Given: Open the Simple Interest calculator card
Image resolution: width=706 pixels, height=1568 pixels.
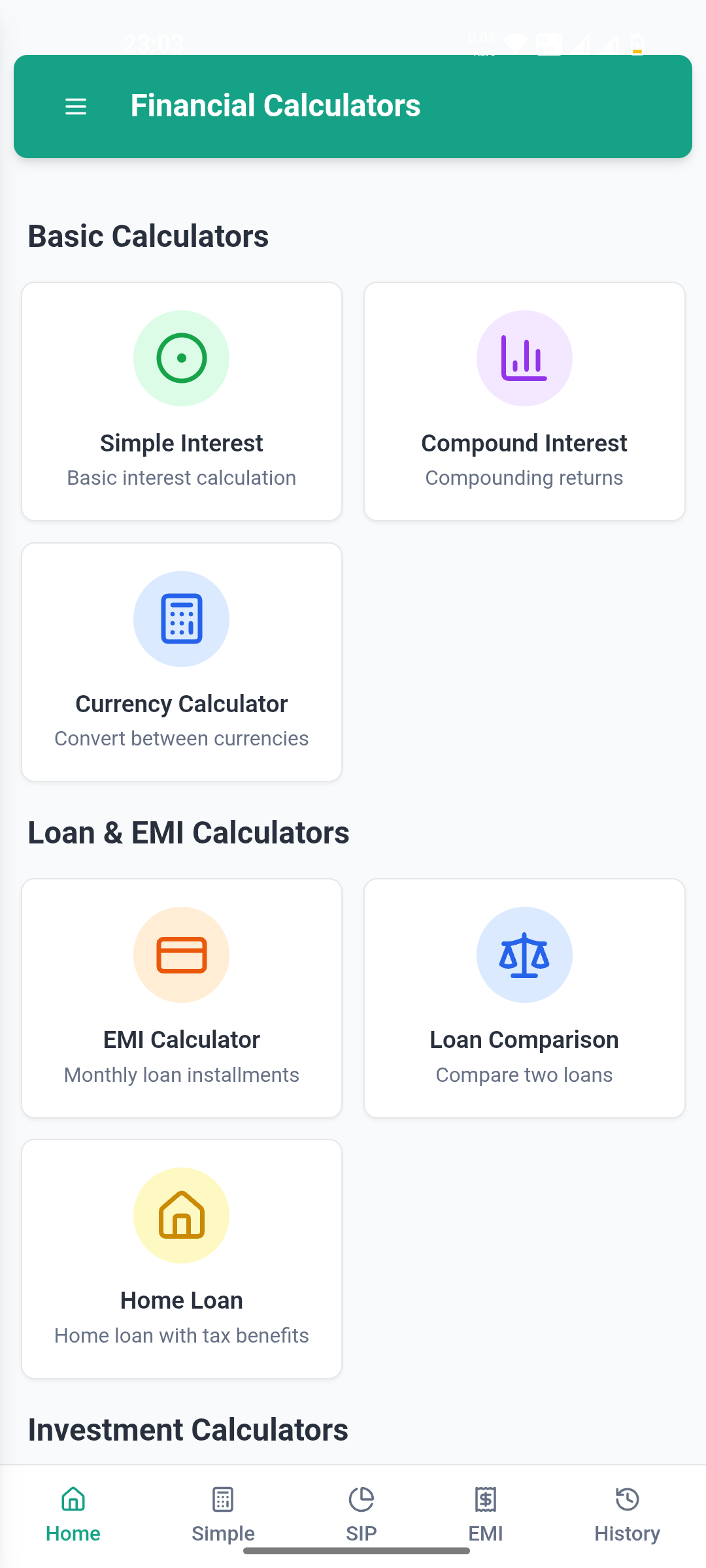Looking at the screenshot, I should pyautogui.click(x=182, y=400).
